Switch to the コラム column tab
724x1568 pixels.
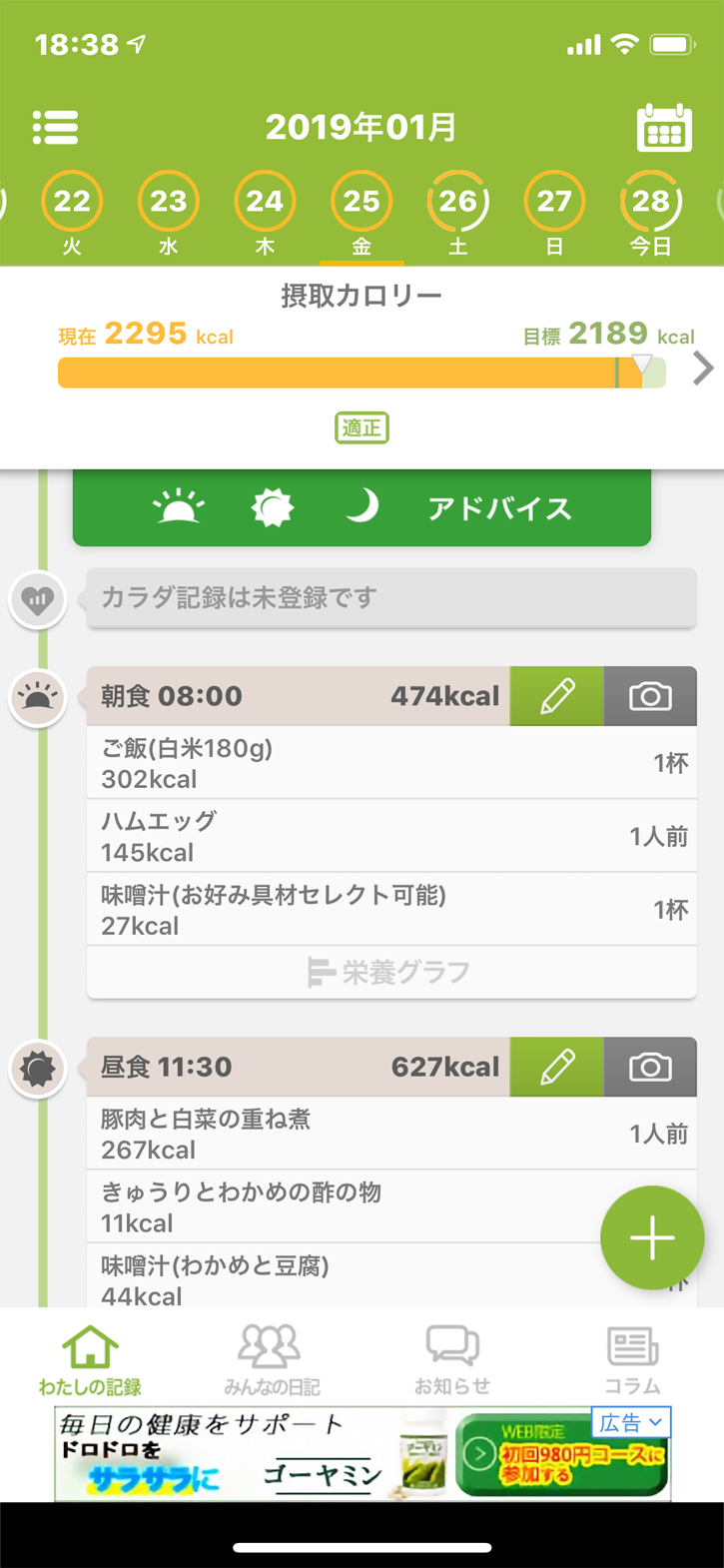[632, 1358]
